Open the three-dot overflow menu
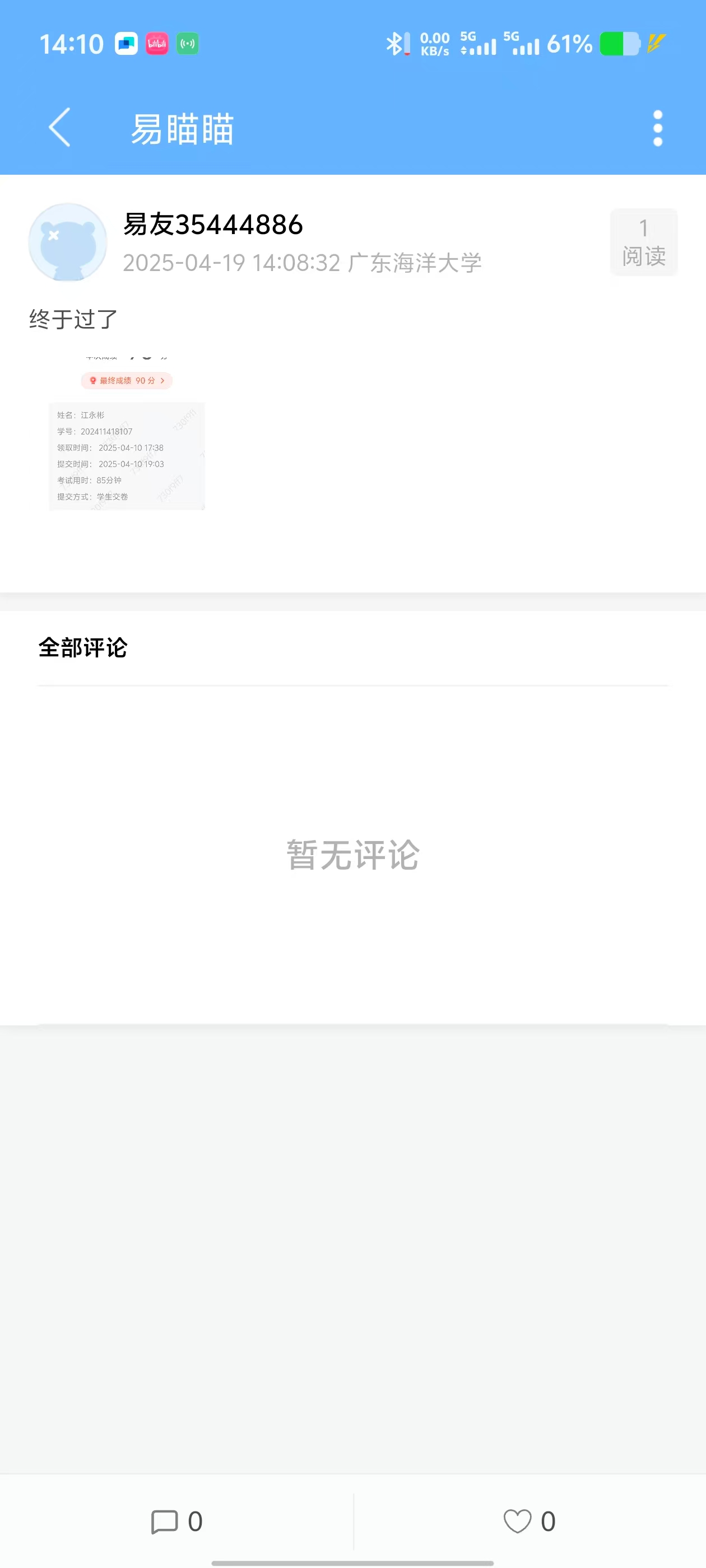Viewport: 706px width, 1568px height. 657,128
